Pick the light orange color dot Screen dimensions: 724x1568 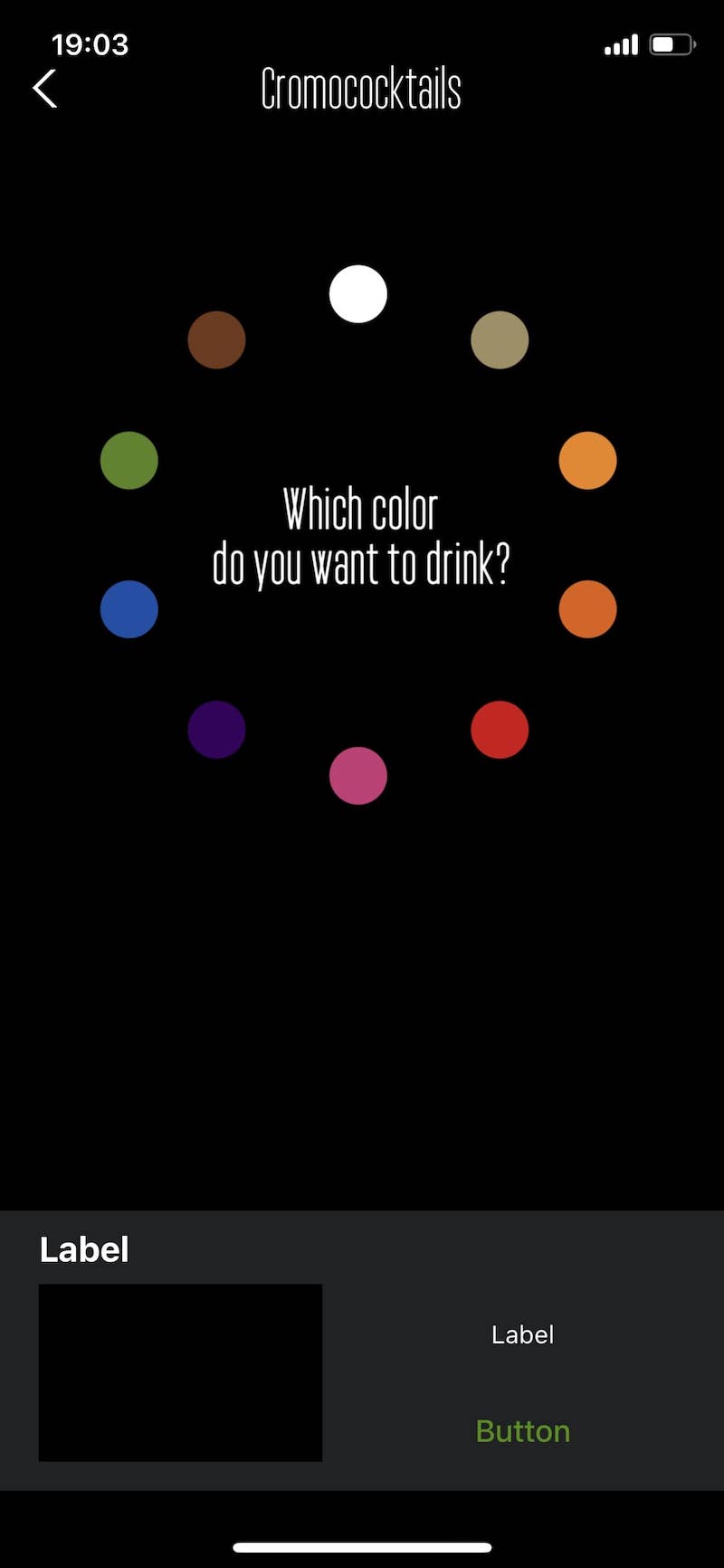[x=588, y=461]
